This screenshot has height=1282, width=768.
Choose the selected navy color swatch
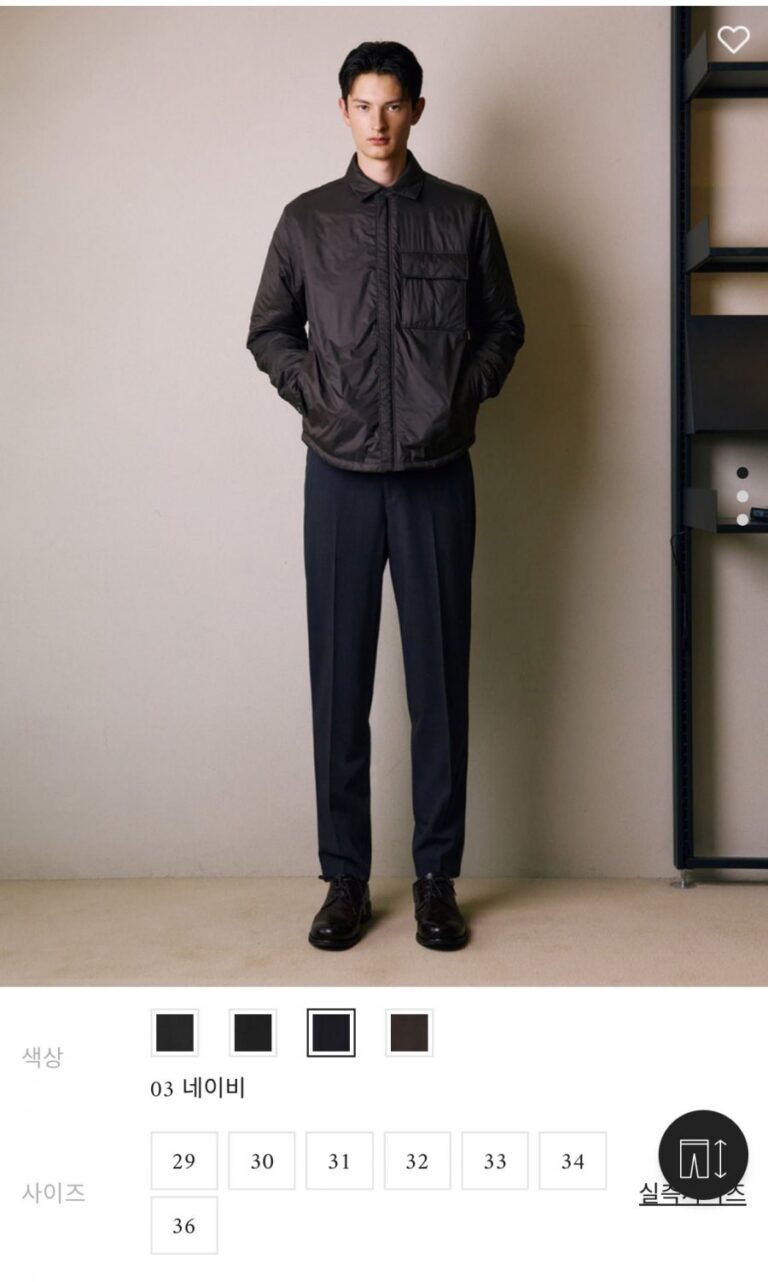click(331, 1033)
